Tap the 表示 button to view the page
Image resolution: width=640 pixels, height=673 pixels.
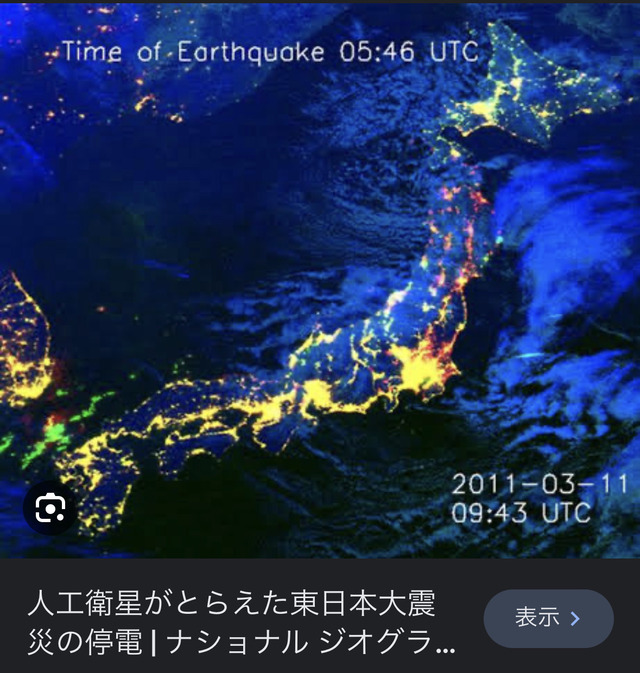click(548, 618)
